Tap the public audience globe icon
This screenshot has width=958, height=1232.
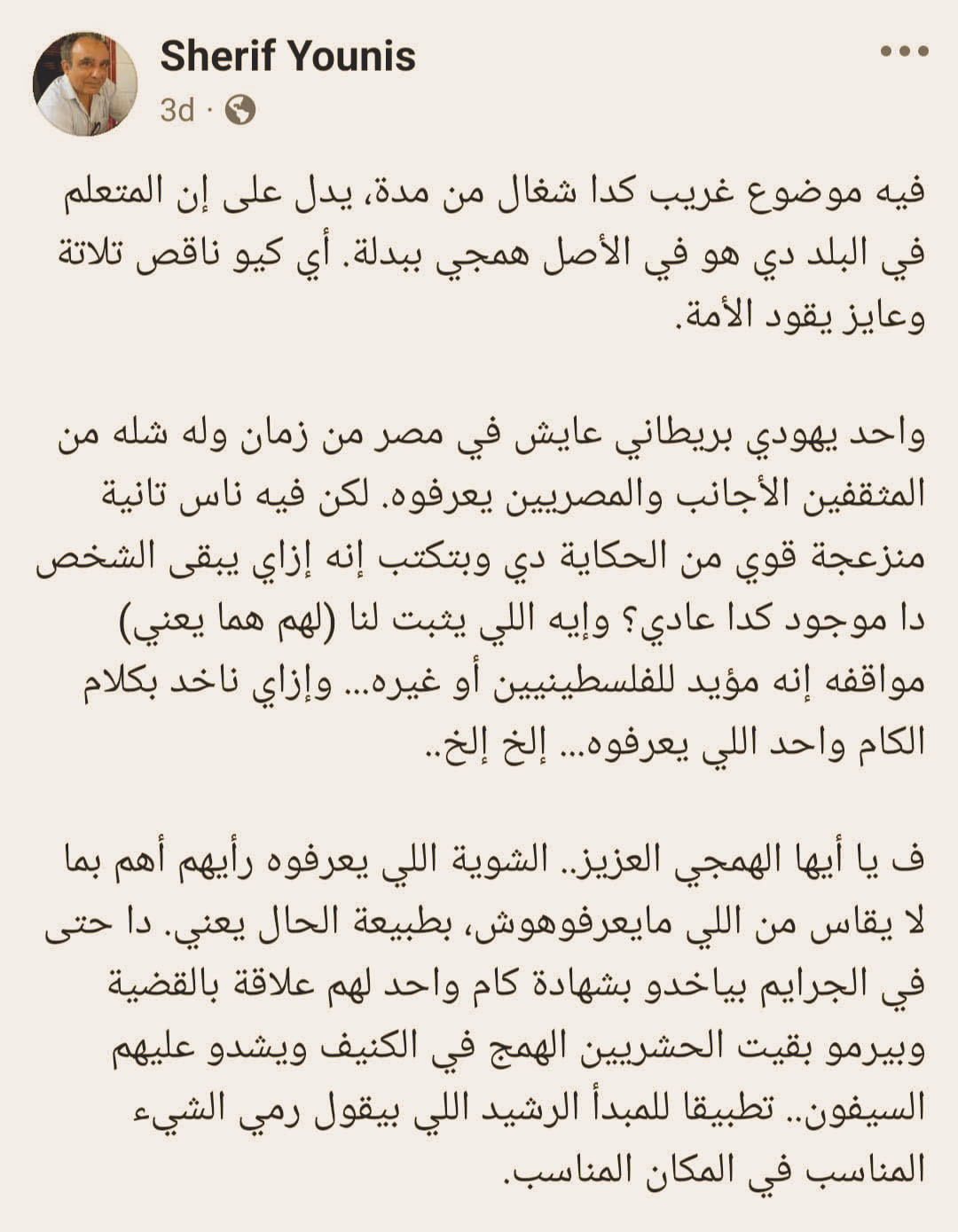[x=240, y=110]
